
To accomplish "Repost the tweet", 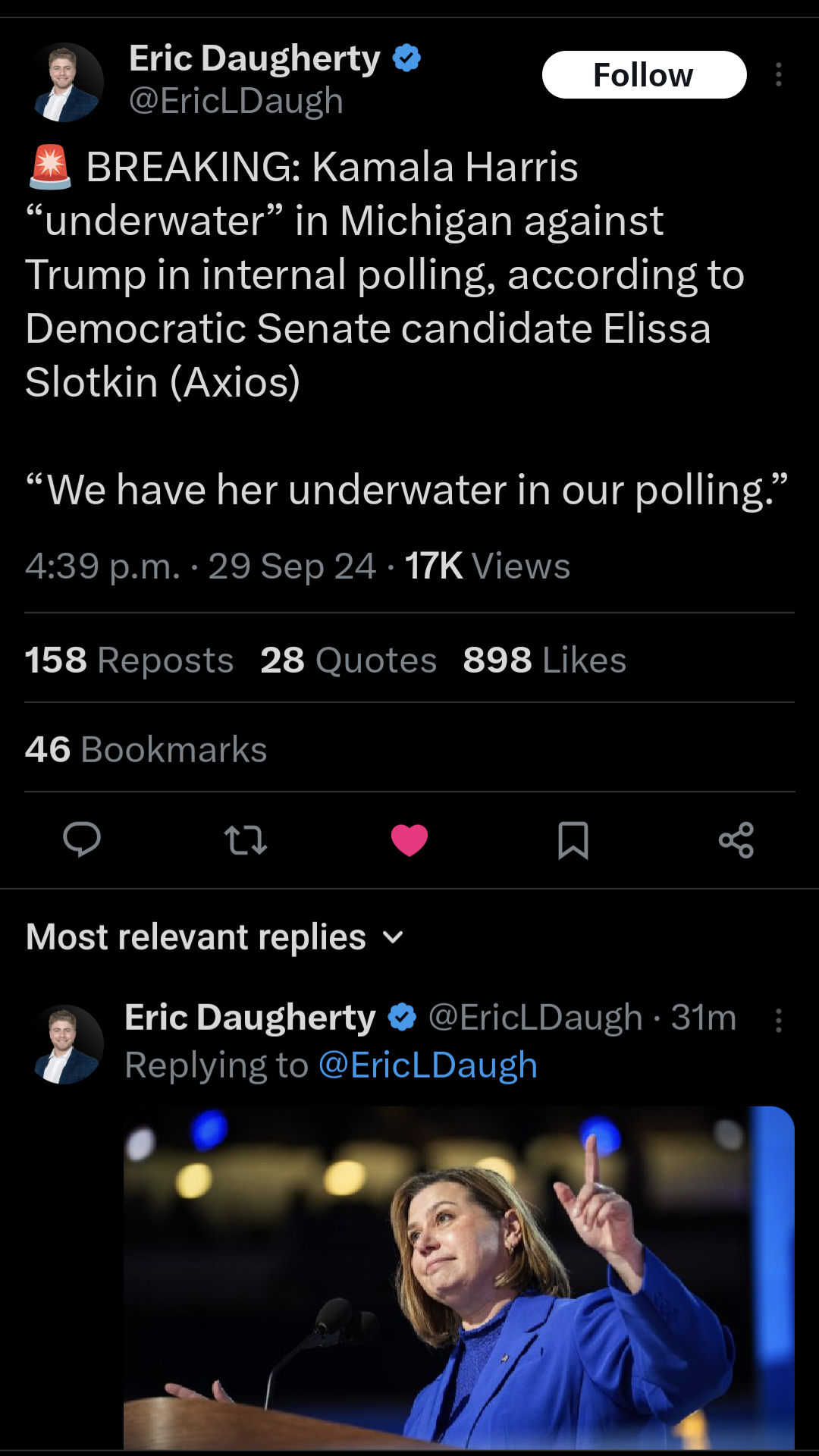I will tap(246, 840).
